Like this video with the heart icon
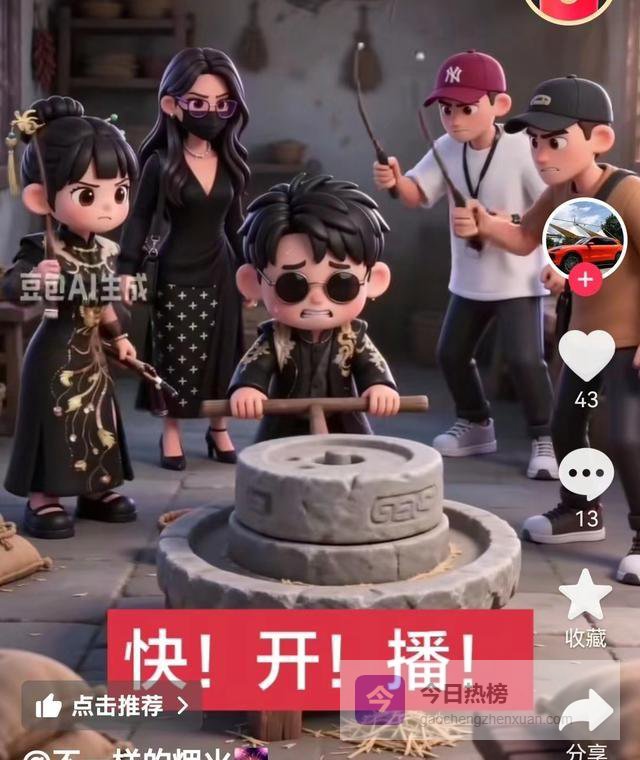Viewport: 640px width, 760px height. (586, 355)
